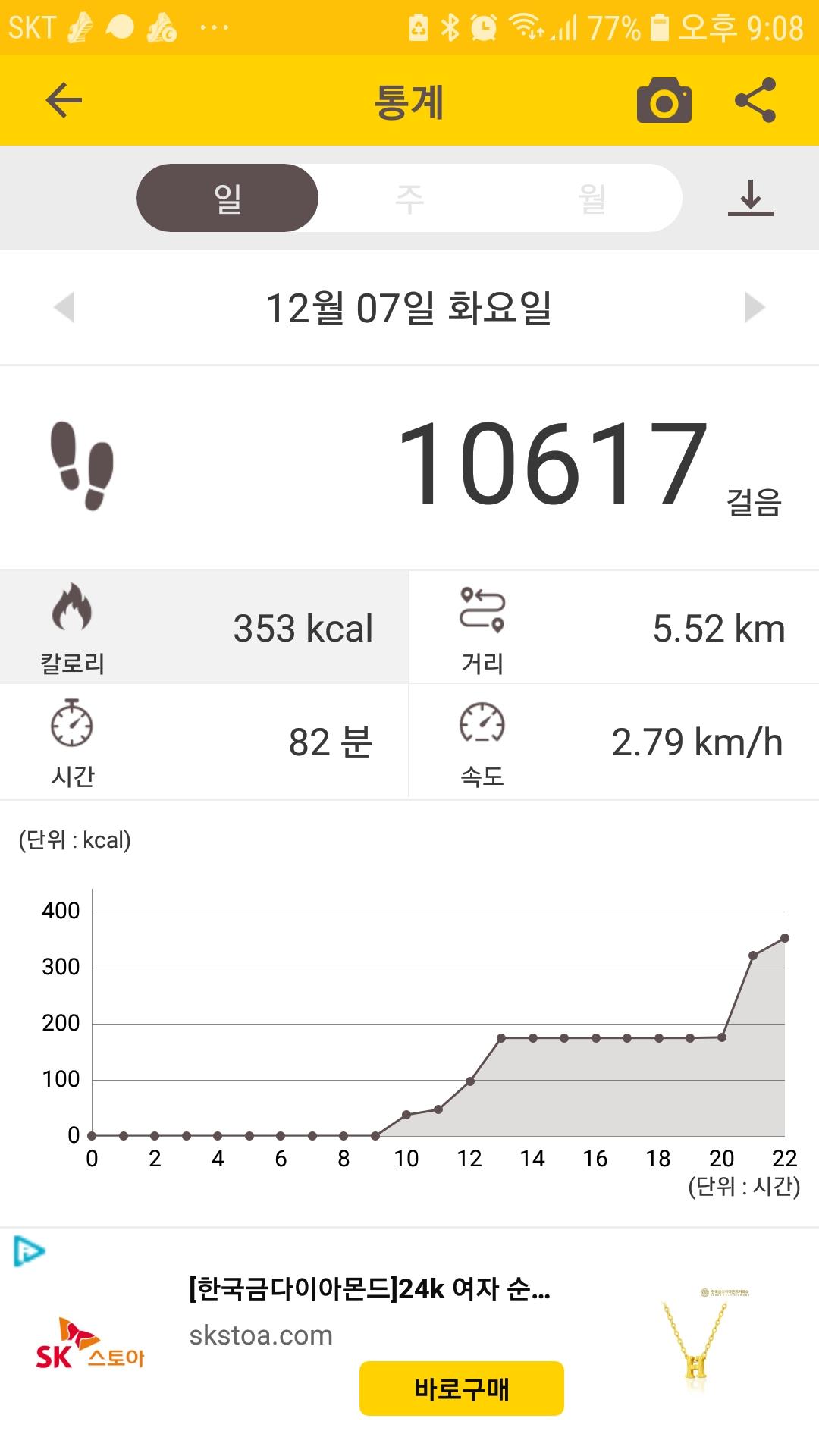Share the step statistics
This screenshot has width=819, height=1456.
point(755,101)
